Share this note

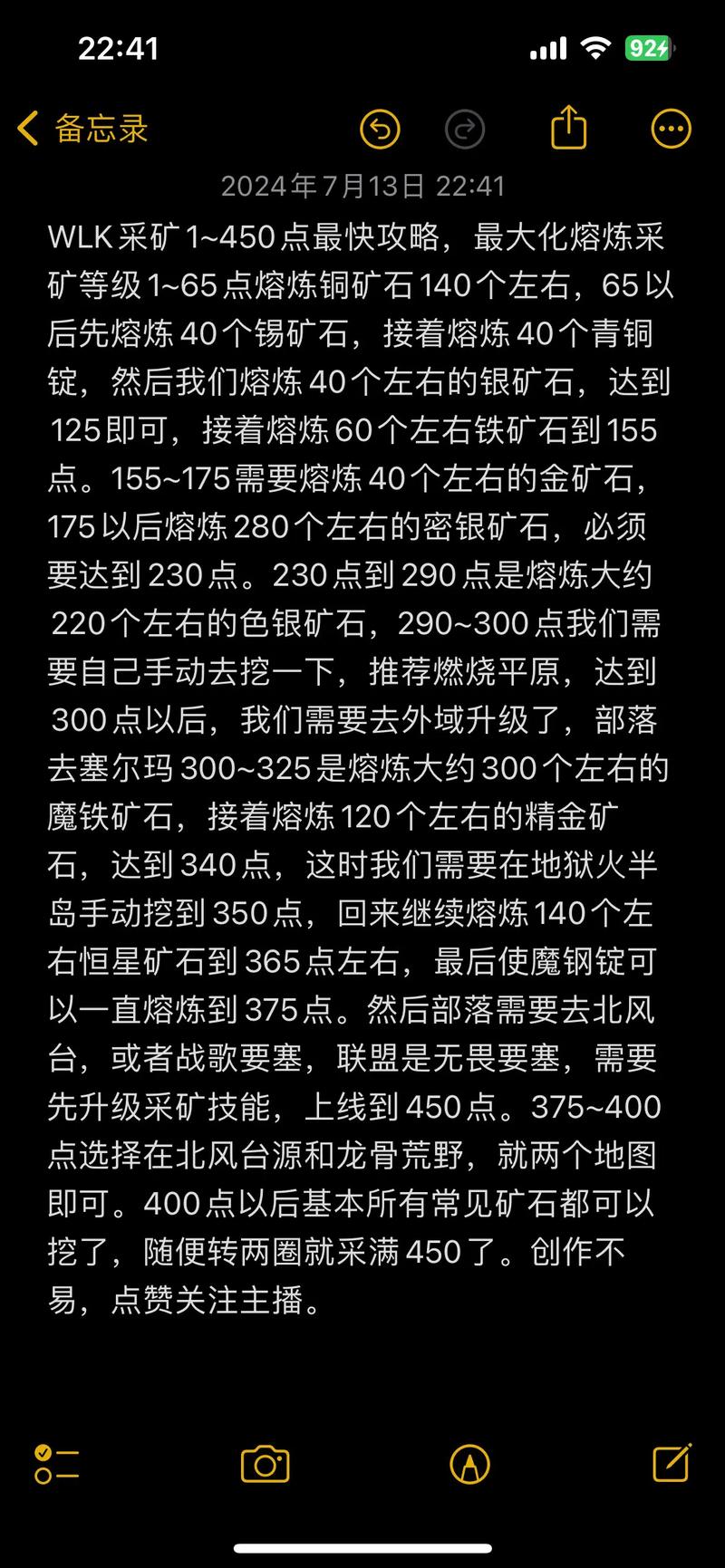coord(569,127)
